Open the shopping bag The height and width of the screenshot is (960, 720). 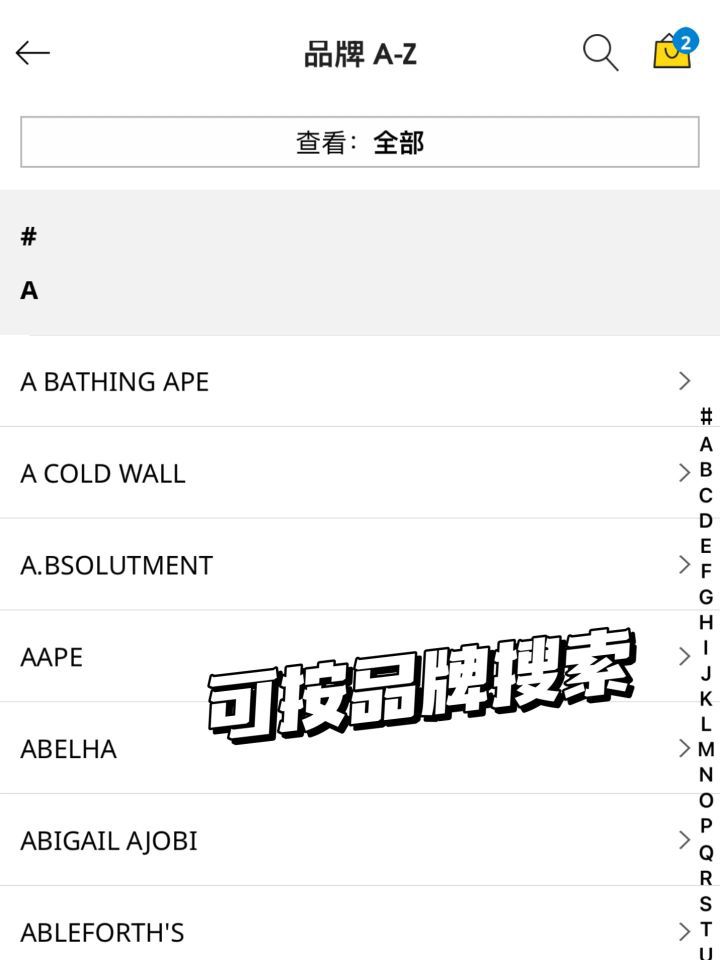tap(673, 50)
